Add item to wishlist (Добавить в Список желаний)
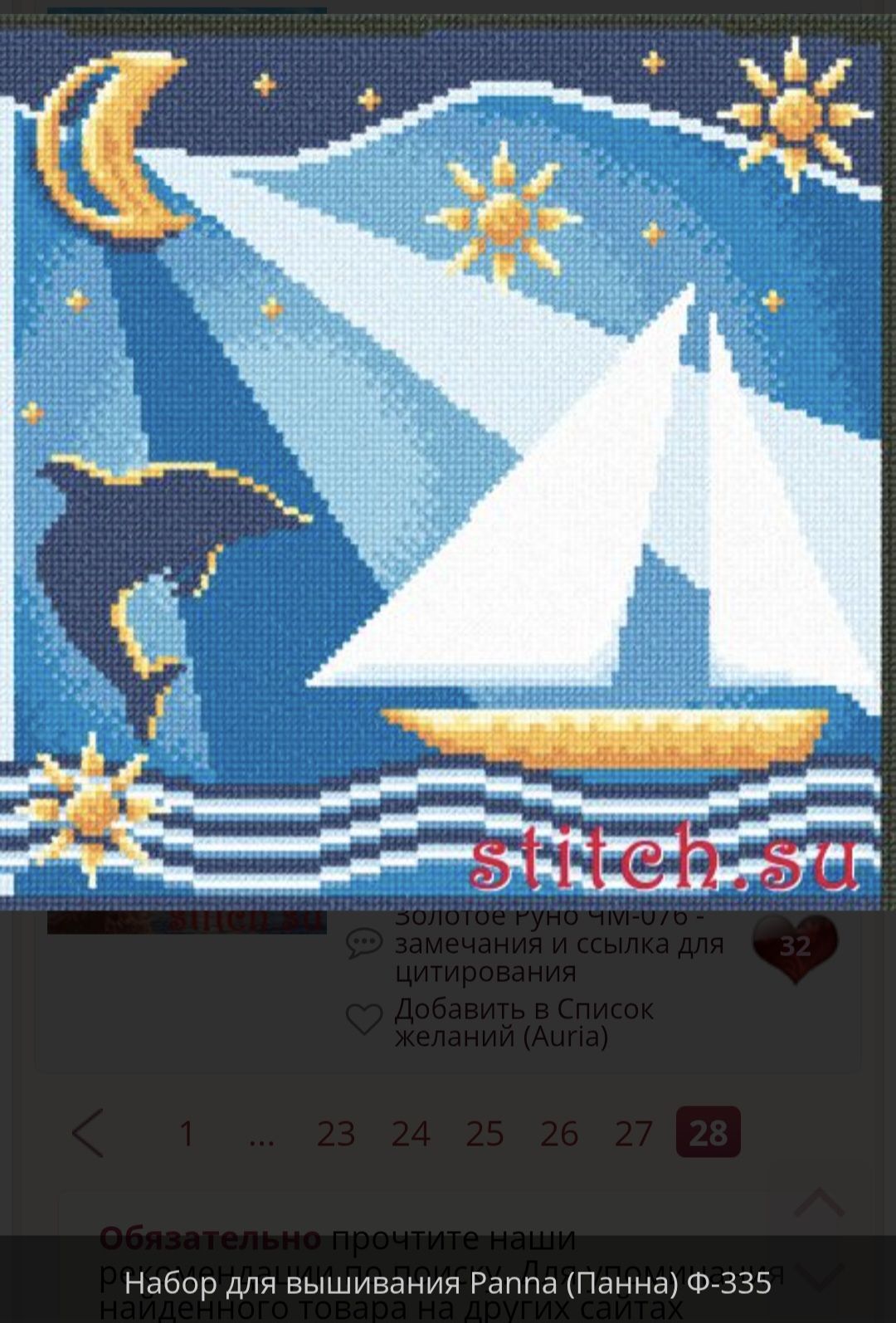Screen dimensions: 896x1323 point(523,1022)
